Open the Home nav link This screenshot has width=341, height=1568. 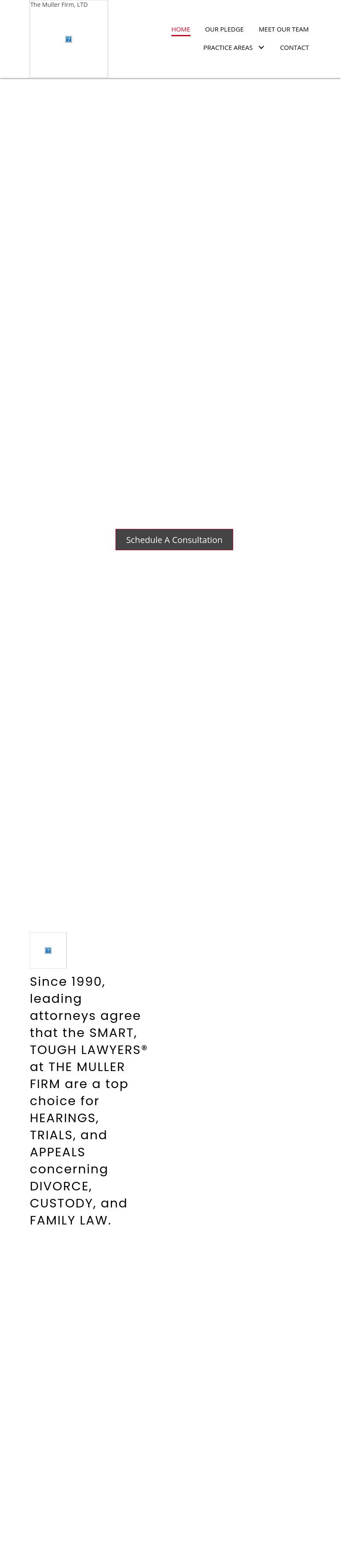pyautogui.click(x=180, y=29)
